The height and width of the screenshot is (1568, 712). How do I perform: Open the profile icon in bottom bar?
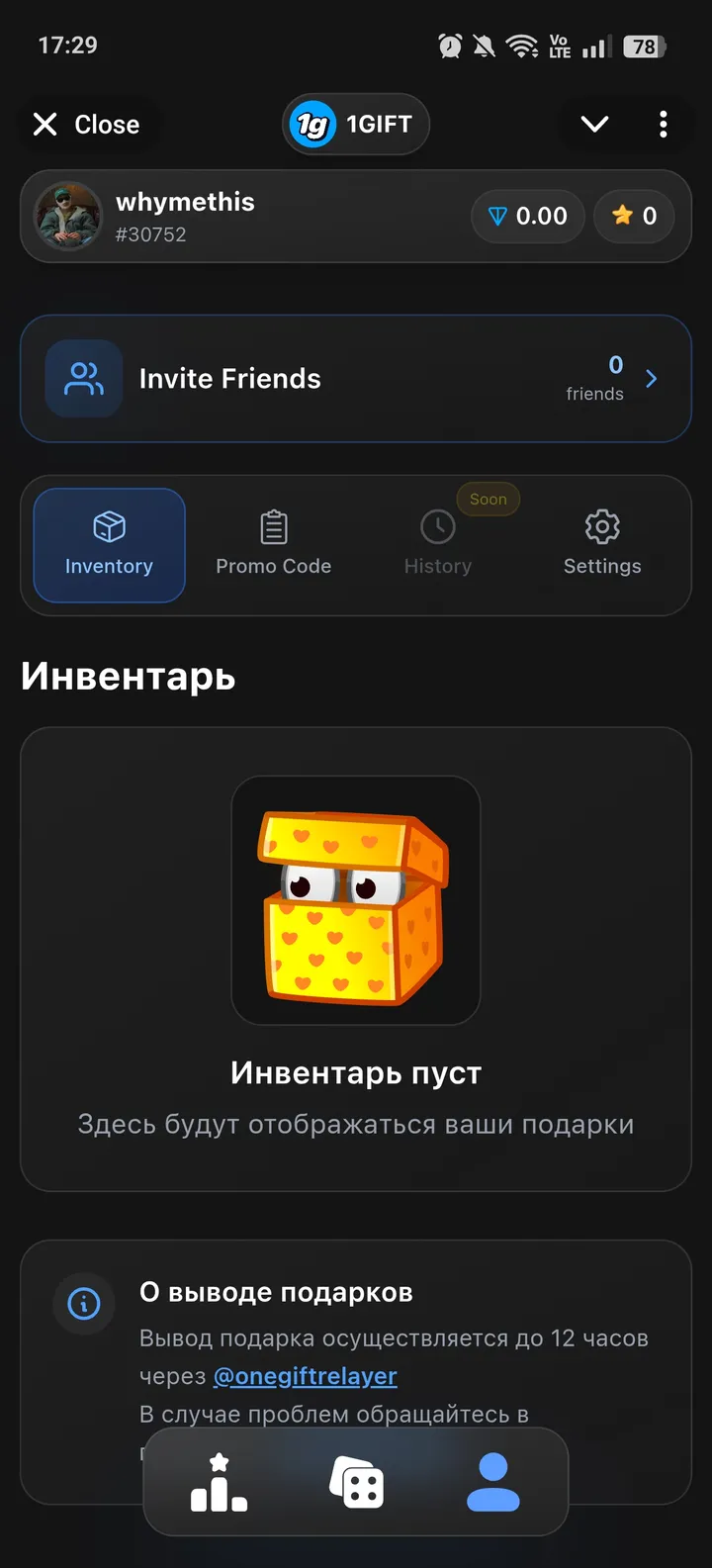(x=492, y=1481)
